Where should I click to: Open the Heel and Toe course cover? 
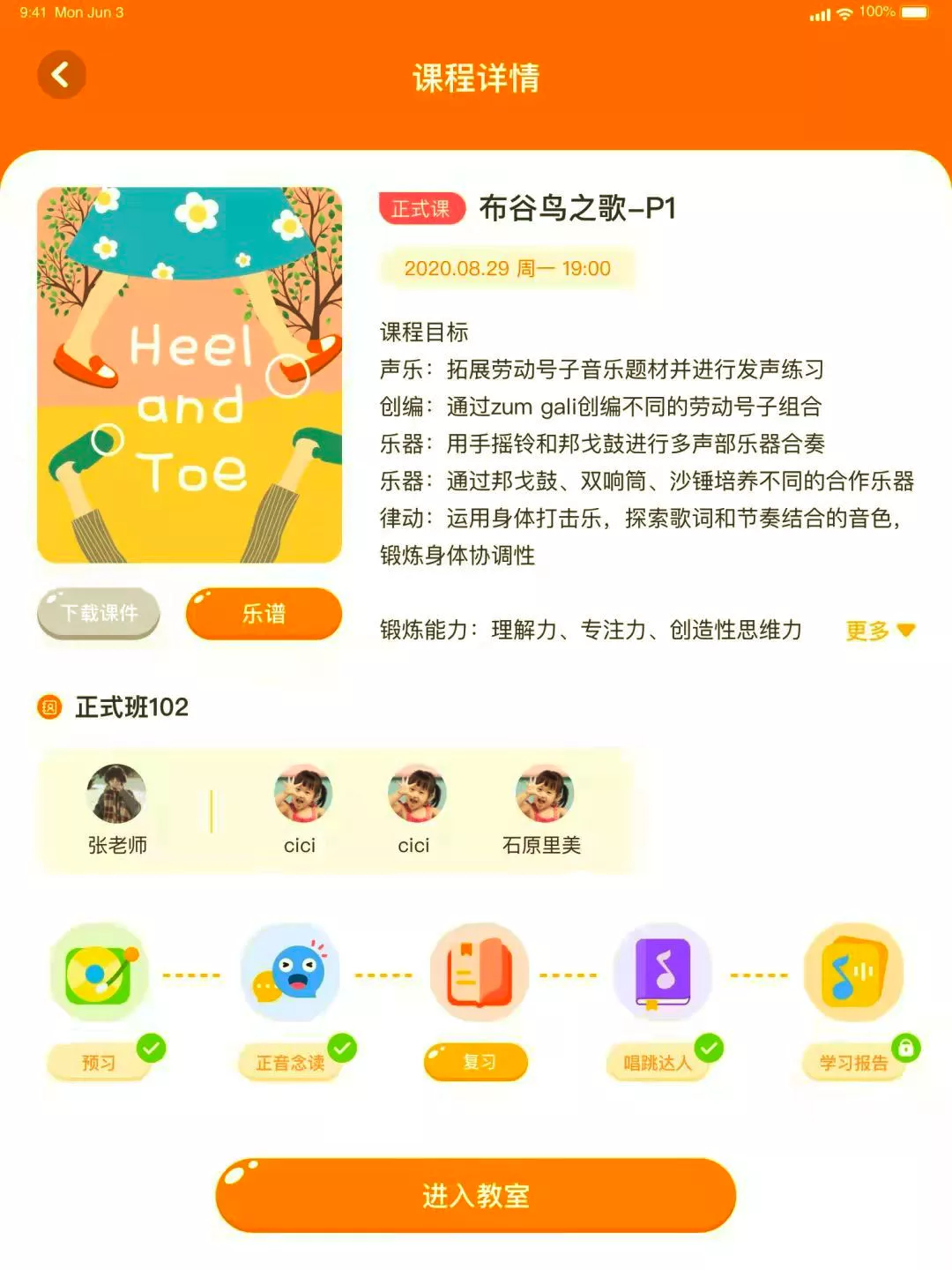(190, 375)
